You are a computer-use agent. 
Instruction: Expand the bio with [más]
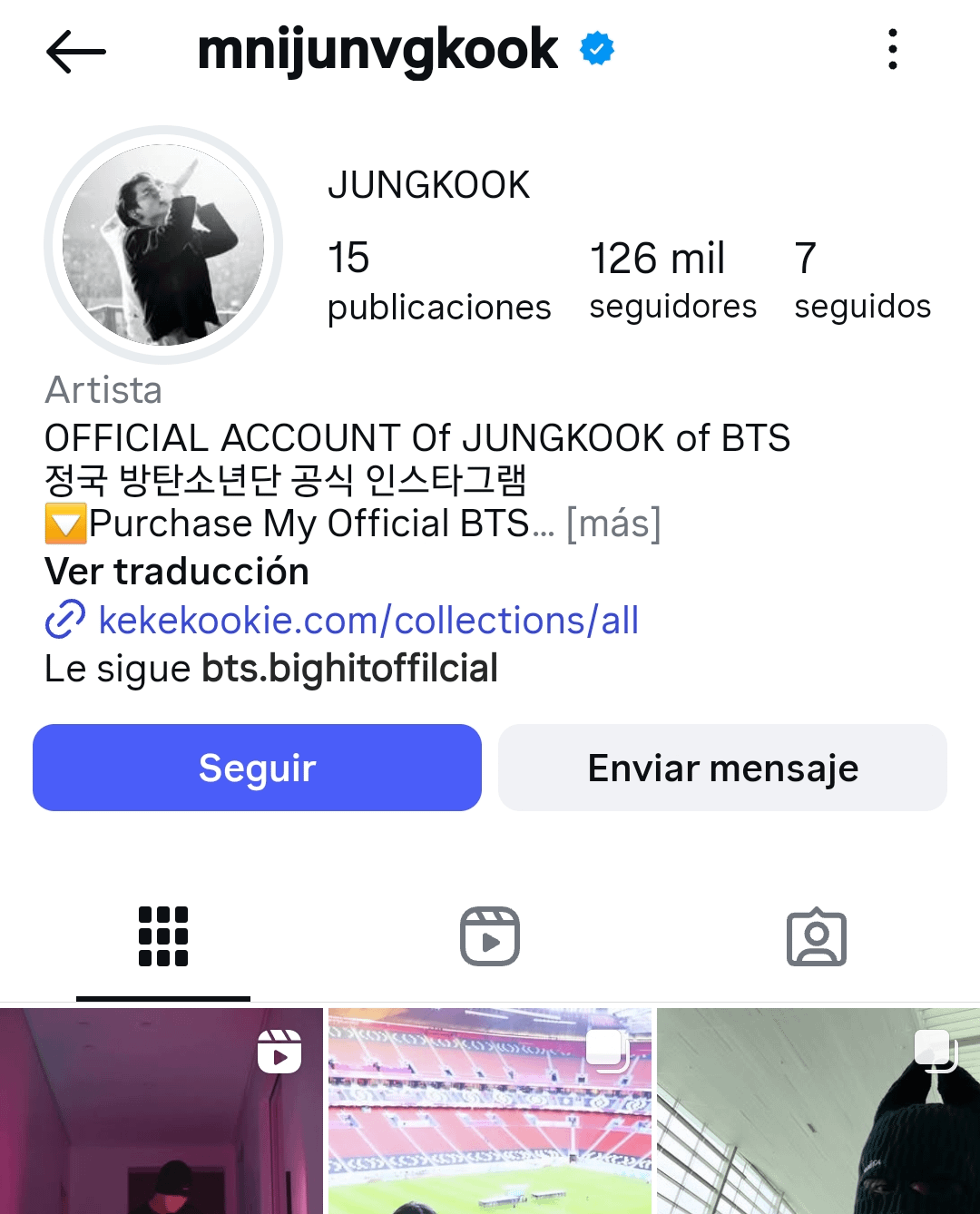[x=613, y=524]
